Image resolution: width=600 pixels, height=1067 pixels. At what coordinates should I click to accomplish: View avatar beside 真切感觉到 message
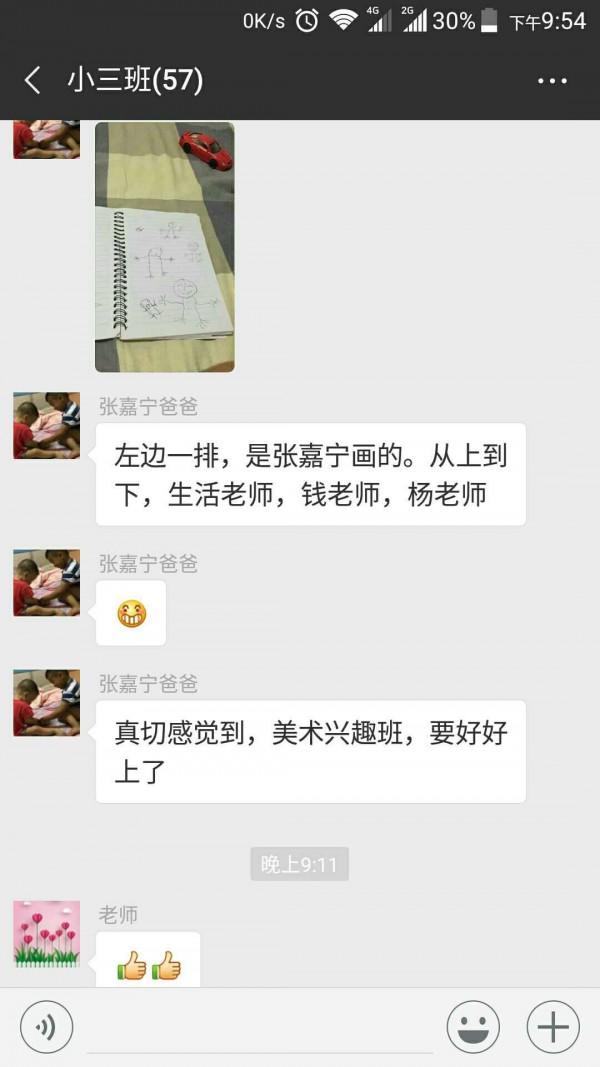pos(46,703)
